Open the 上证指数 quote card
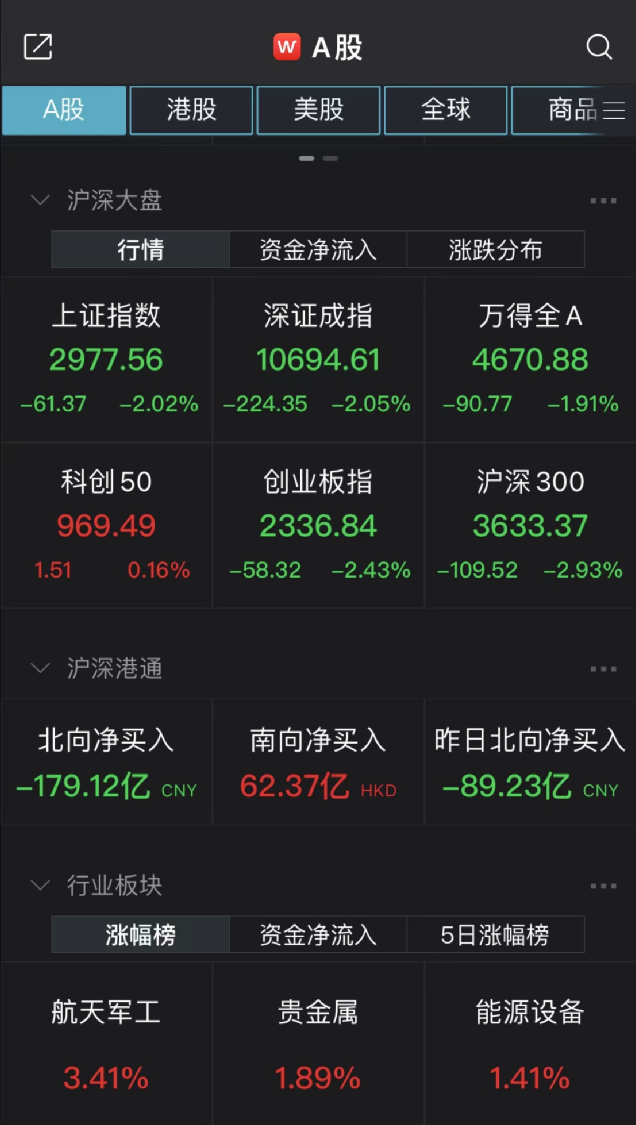This screenshot has width=636, height=1125. (106, 359)
